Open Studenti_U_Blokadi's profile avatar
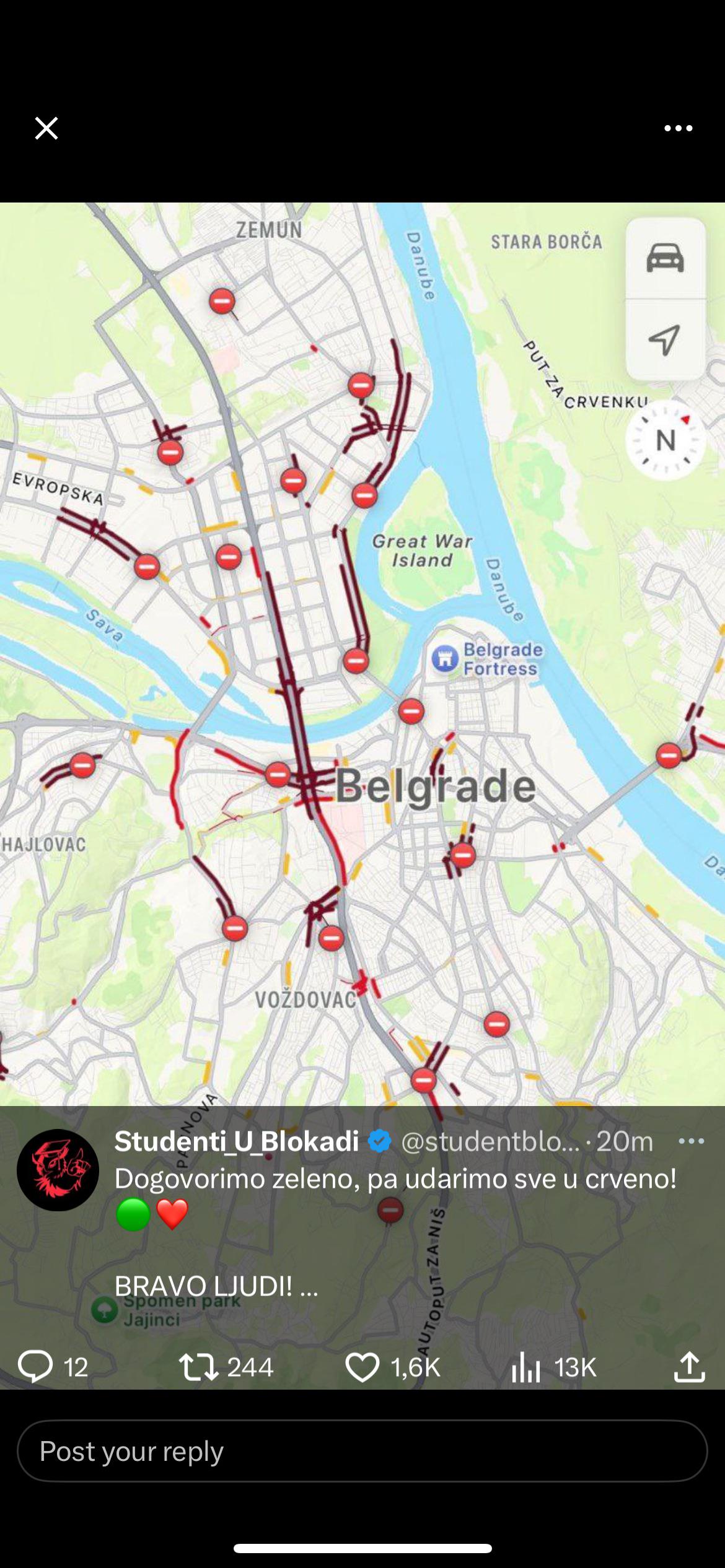Image resolution: width=725 pixels, height=1568 pixels. [x=58, y=1170]
